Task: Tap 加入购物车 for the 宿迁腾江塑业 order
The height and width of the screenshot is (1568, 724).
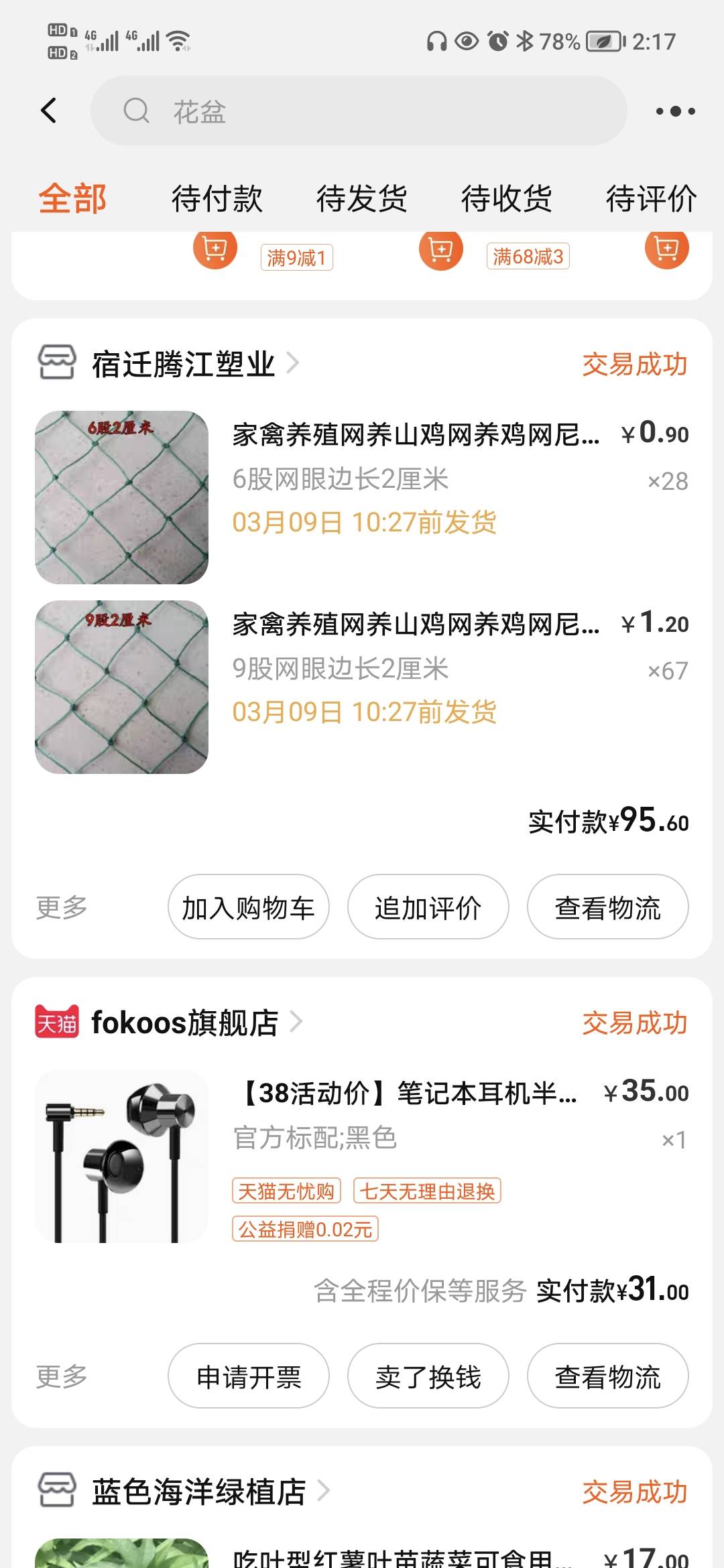Action: 248,907
